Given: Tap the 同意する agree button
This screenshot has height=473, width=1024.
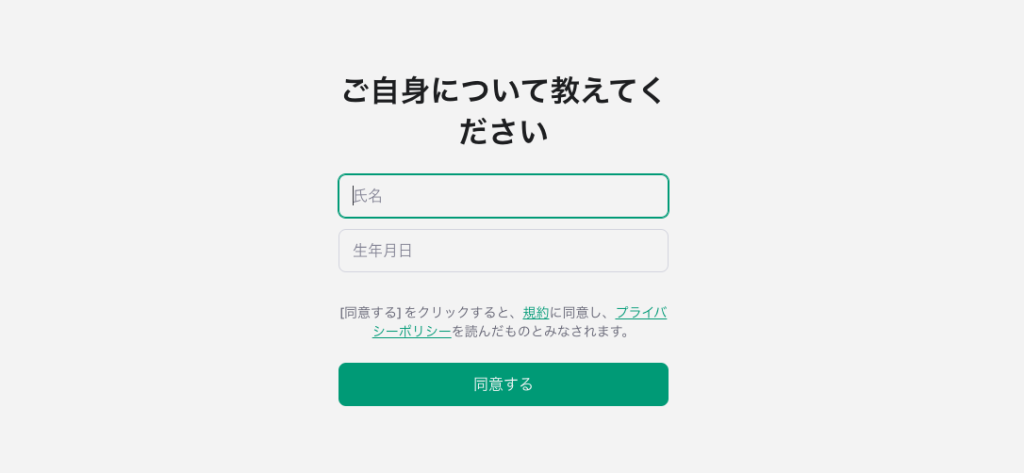Looking at the screenshot, I should 503,384.
